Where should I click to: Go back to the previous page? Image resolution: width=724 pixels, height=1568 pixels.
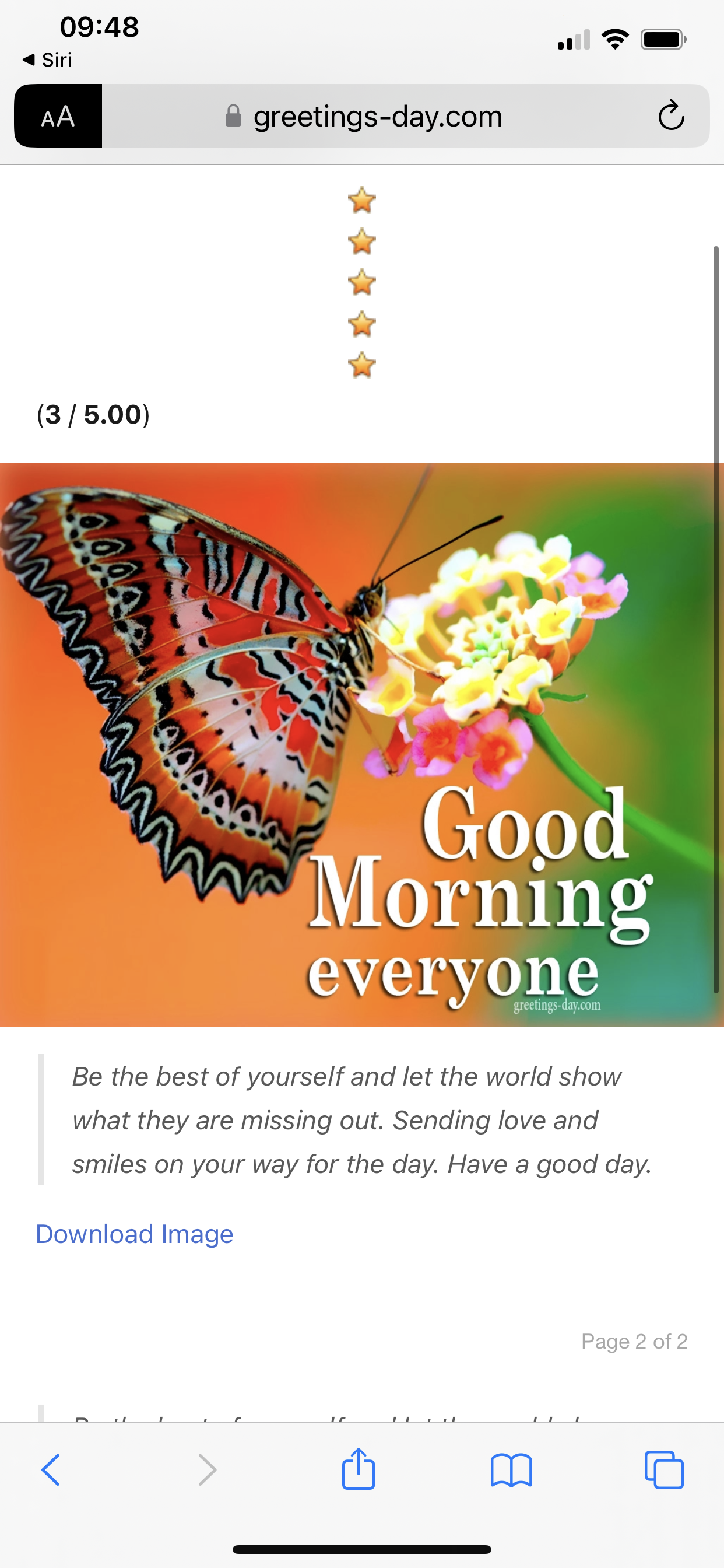click(51, 1470)
